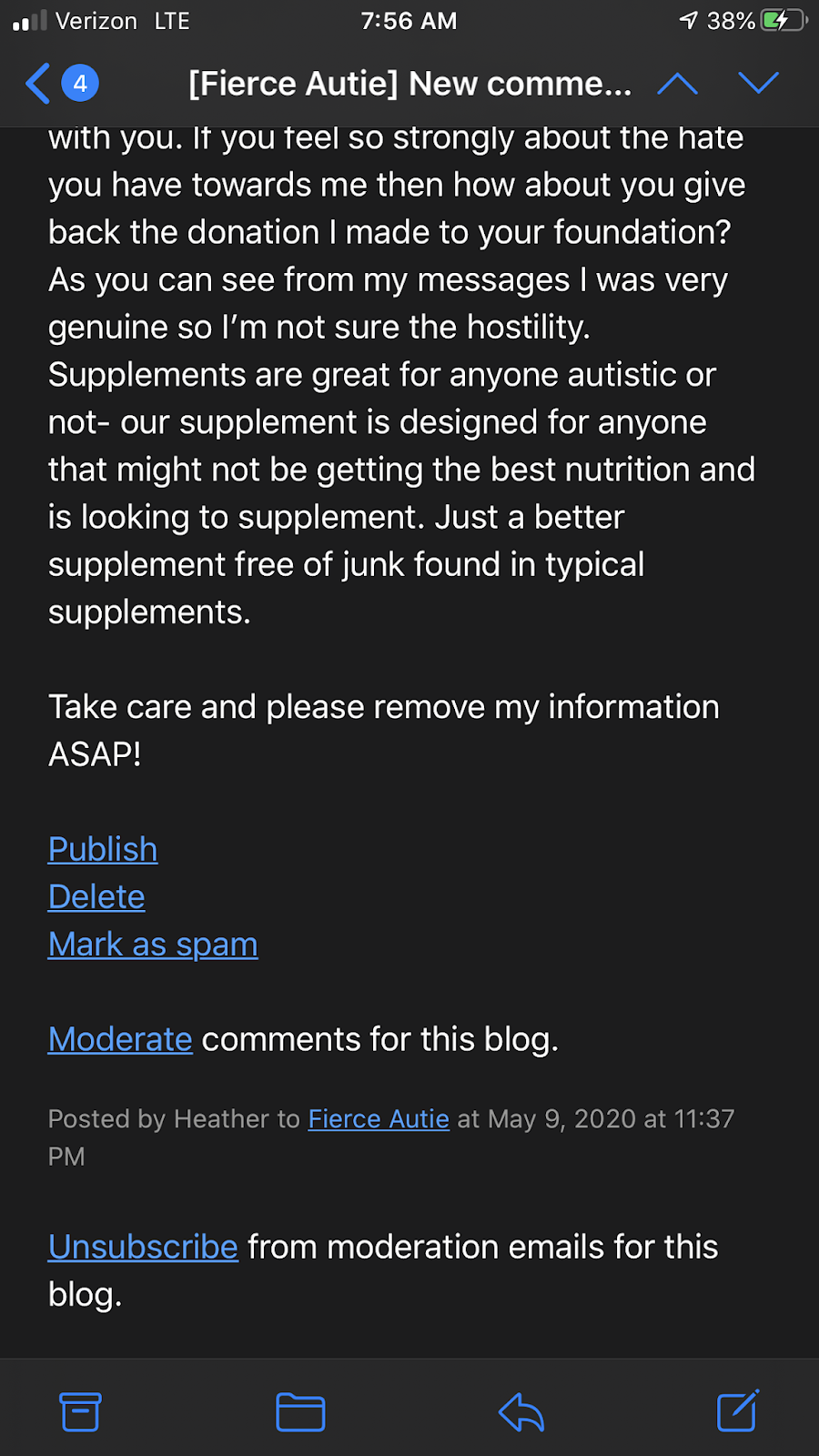Move this email to a folder
This screenshot has height=1456, width=819.
tap(300, 1411)
